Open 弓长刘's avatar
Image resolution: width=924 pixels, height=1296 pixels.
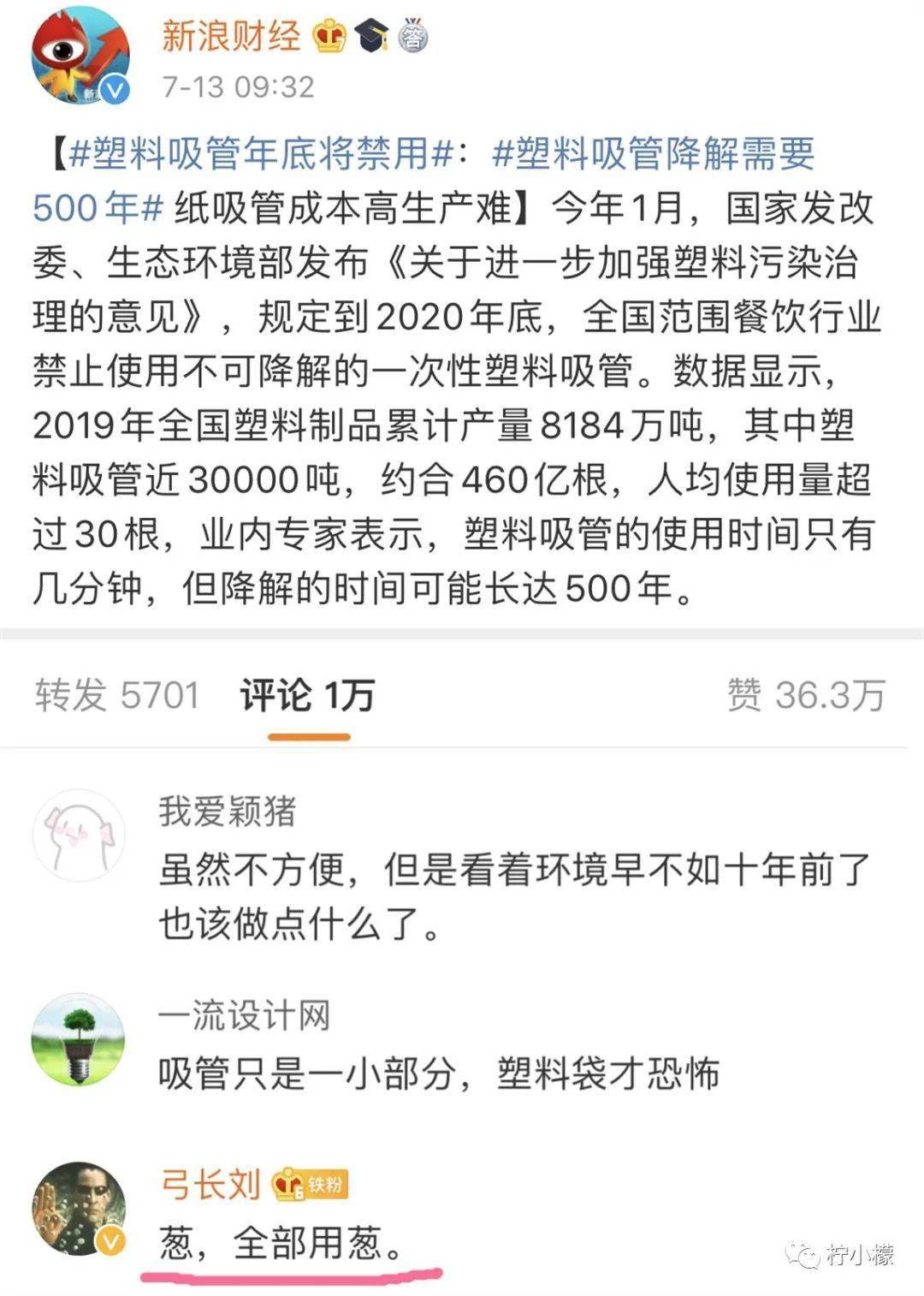click(x=78, y=1209)
